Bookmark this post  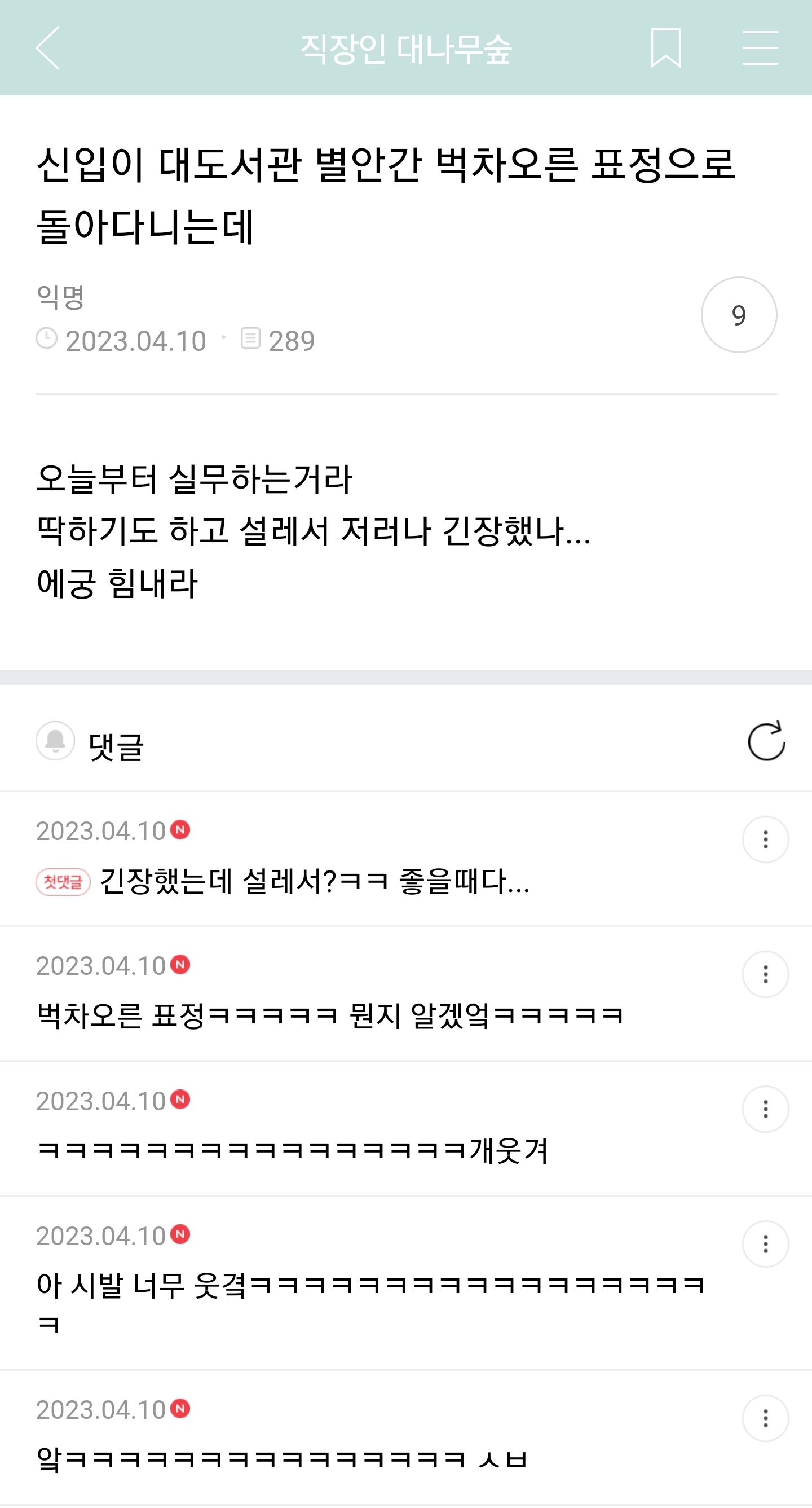666,48
